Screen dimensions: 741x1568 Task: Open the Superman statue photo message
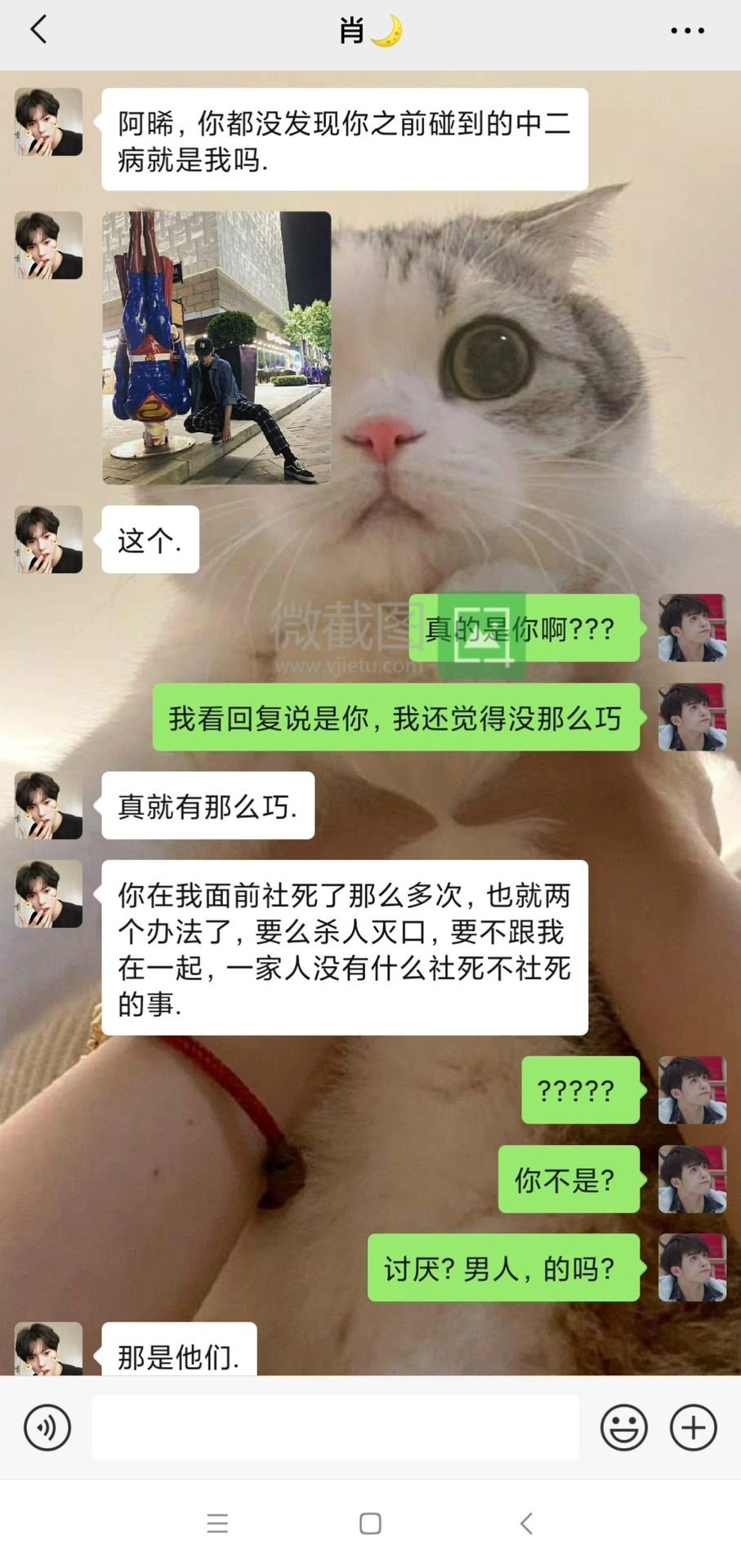216,348
